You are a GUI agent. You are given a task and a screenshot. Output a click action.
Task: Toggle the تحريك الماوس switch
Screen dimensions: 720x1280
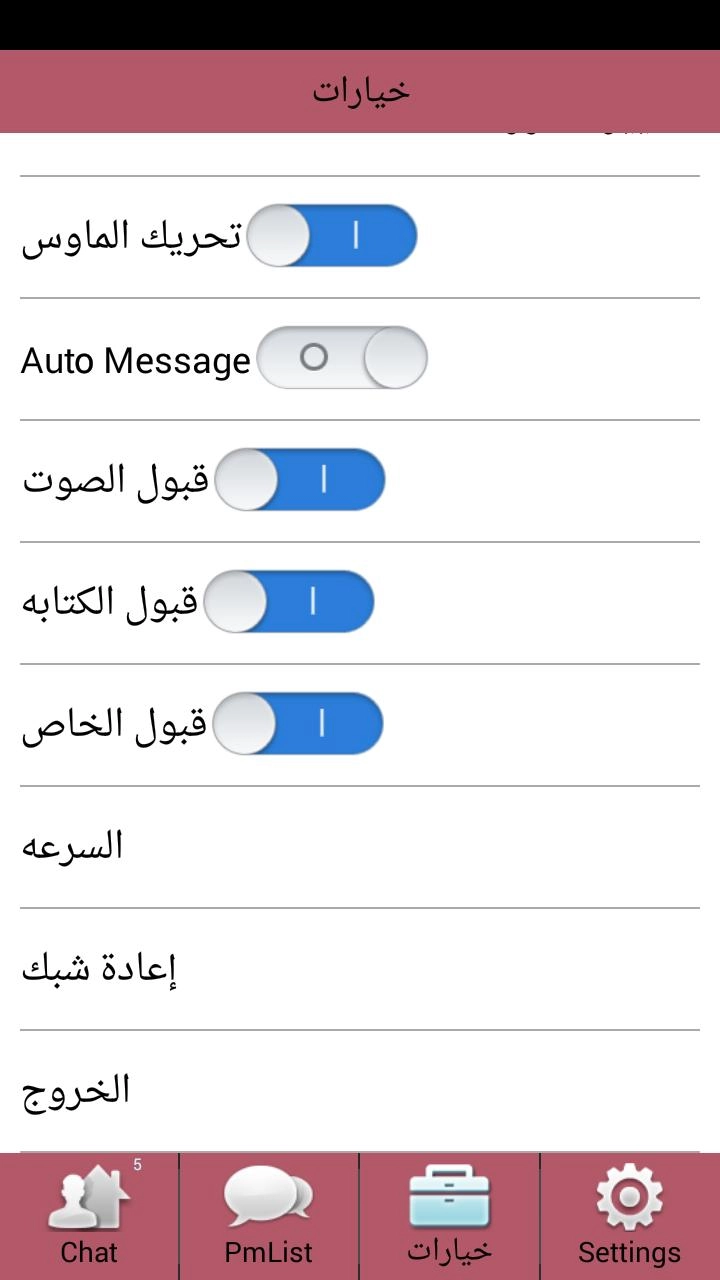331,236
